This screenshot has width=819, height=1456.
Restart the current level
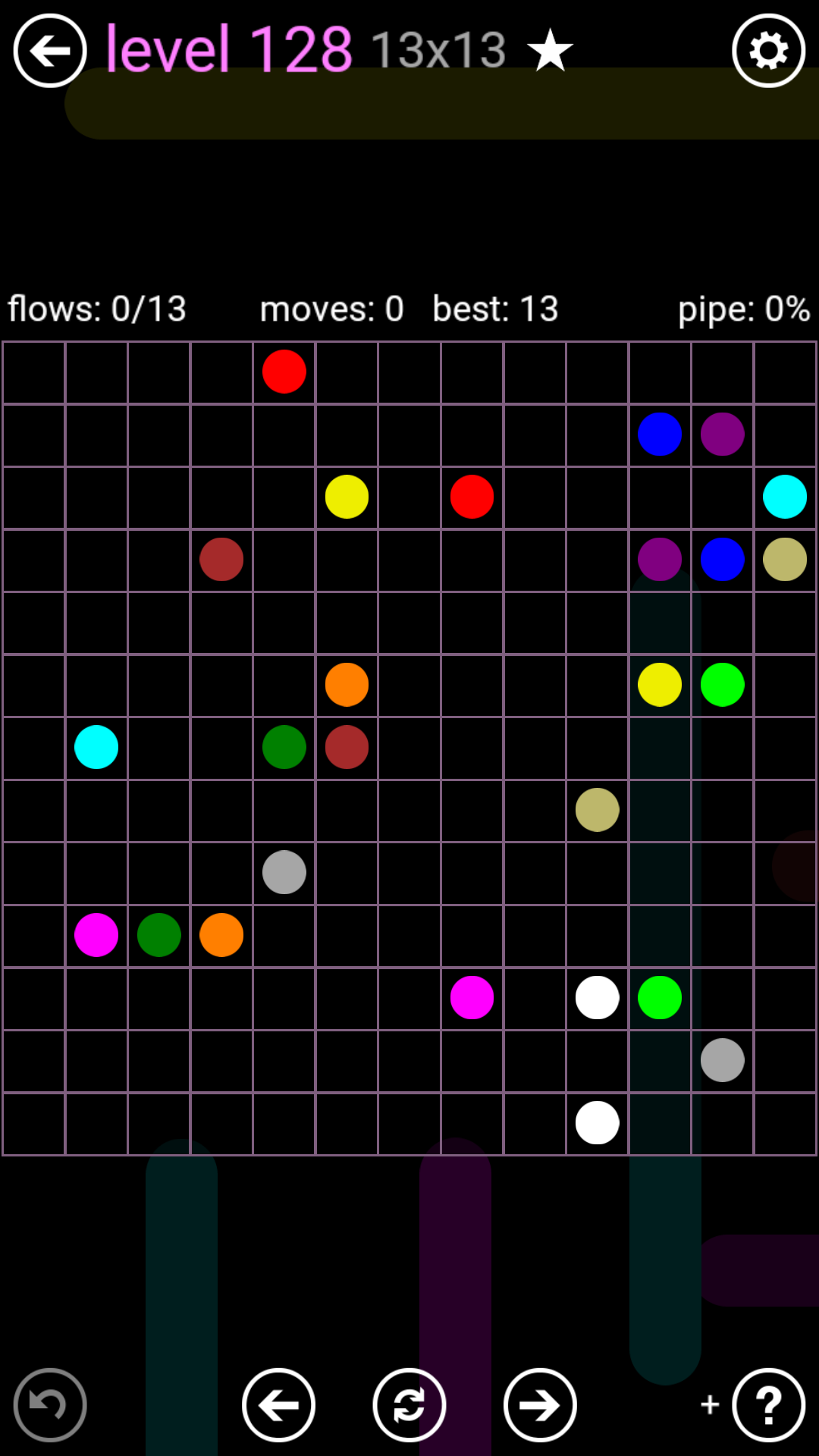[x=409, y=1405]
